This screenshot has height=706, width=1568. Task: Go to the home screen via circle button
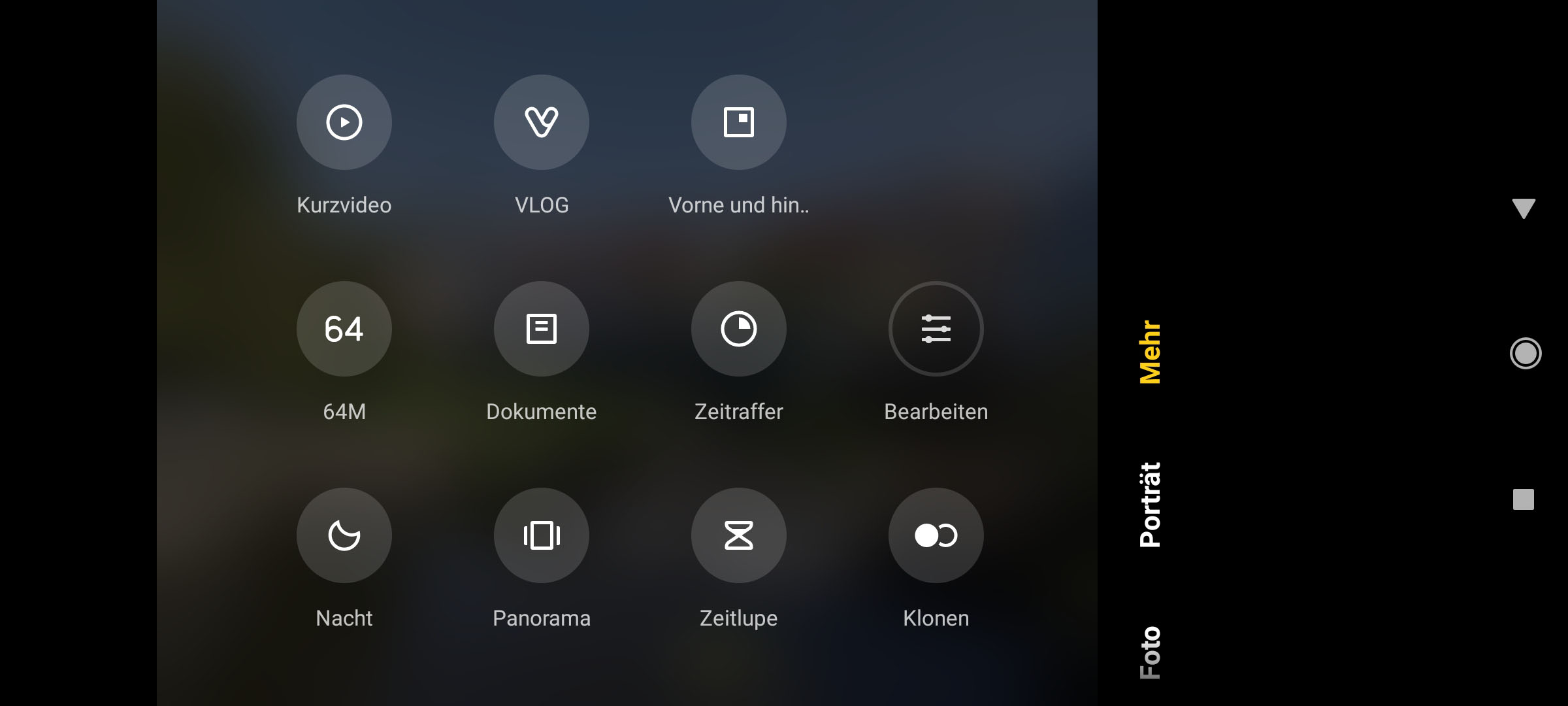click(x=1526, y=354)
